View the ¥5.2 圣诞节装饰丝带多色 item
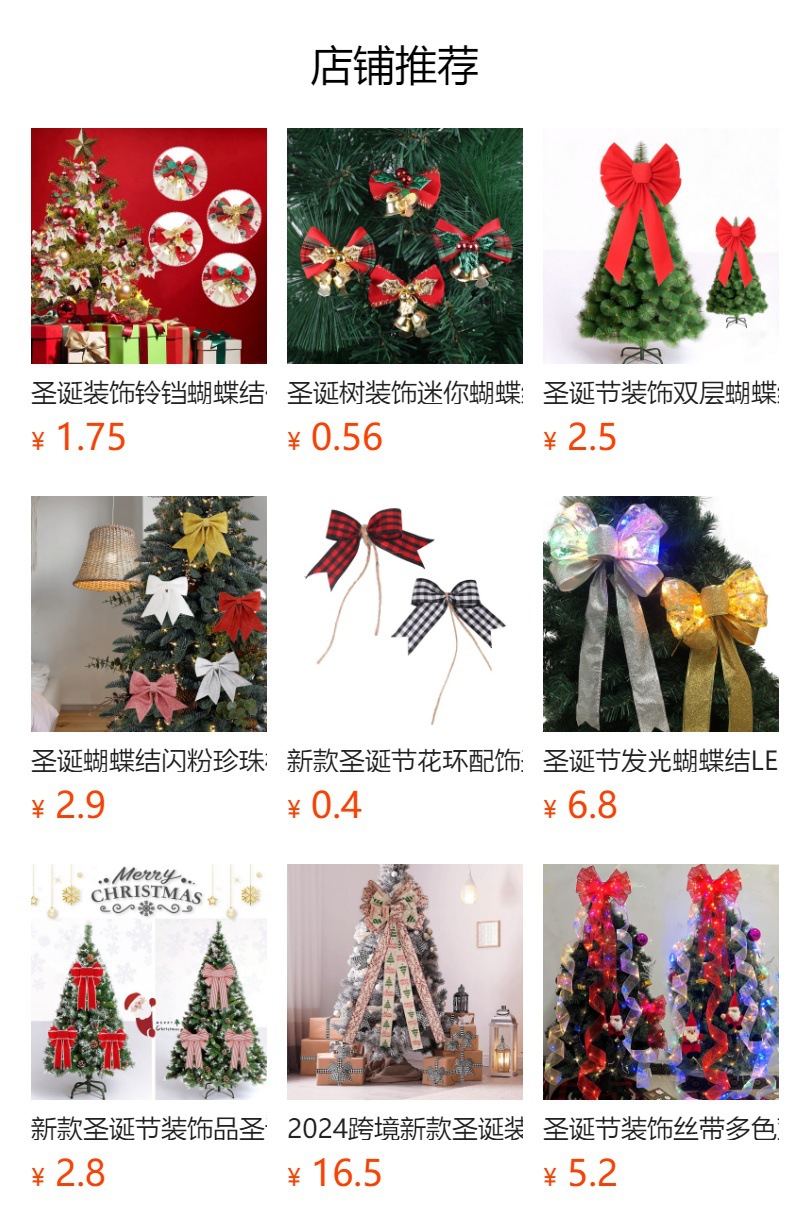This screenshot has height=1232, width=790. click(660, 982)
